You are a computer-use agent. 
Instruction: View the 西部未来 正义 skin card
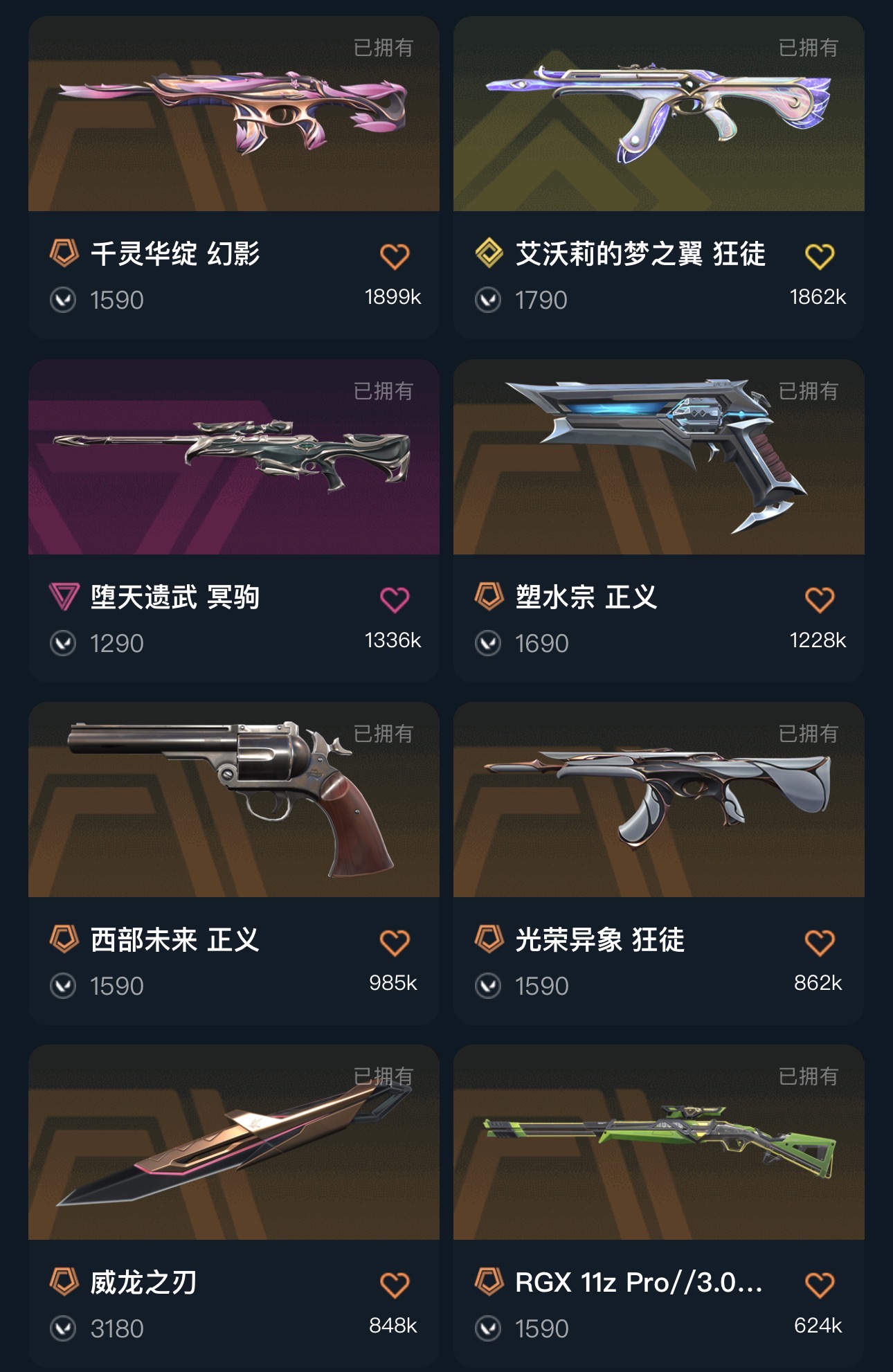[233, 800]
